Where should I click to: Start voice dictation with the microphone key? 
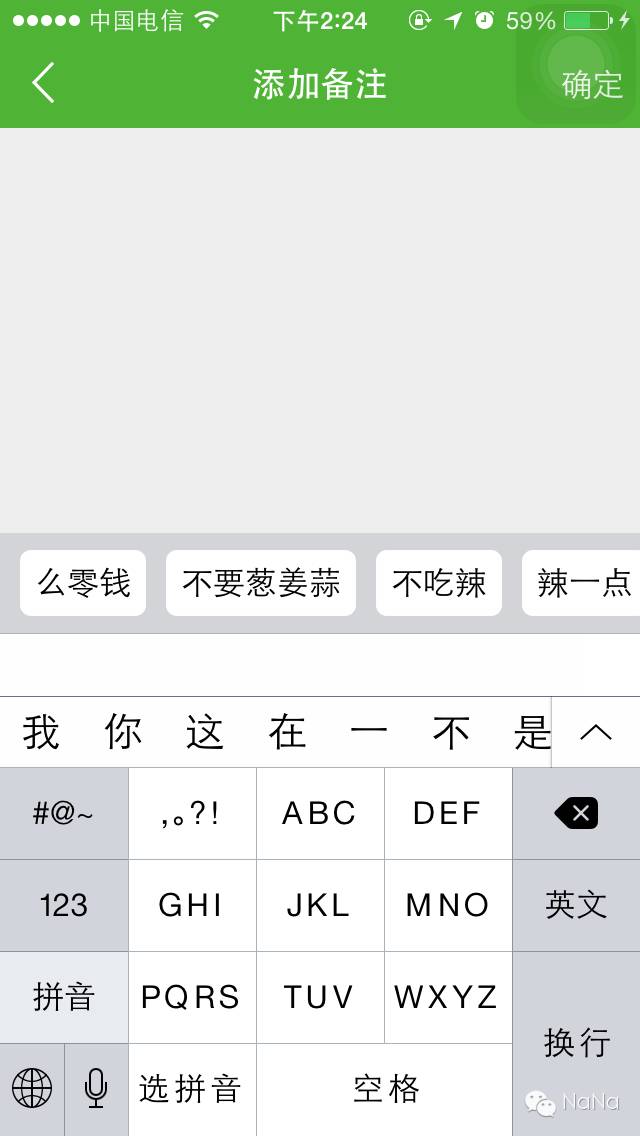pyautogui.click(x=96, y=1089)
